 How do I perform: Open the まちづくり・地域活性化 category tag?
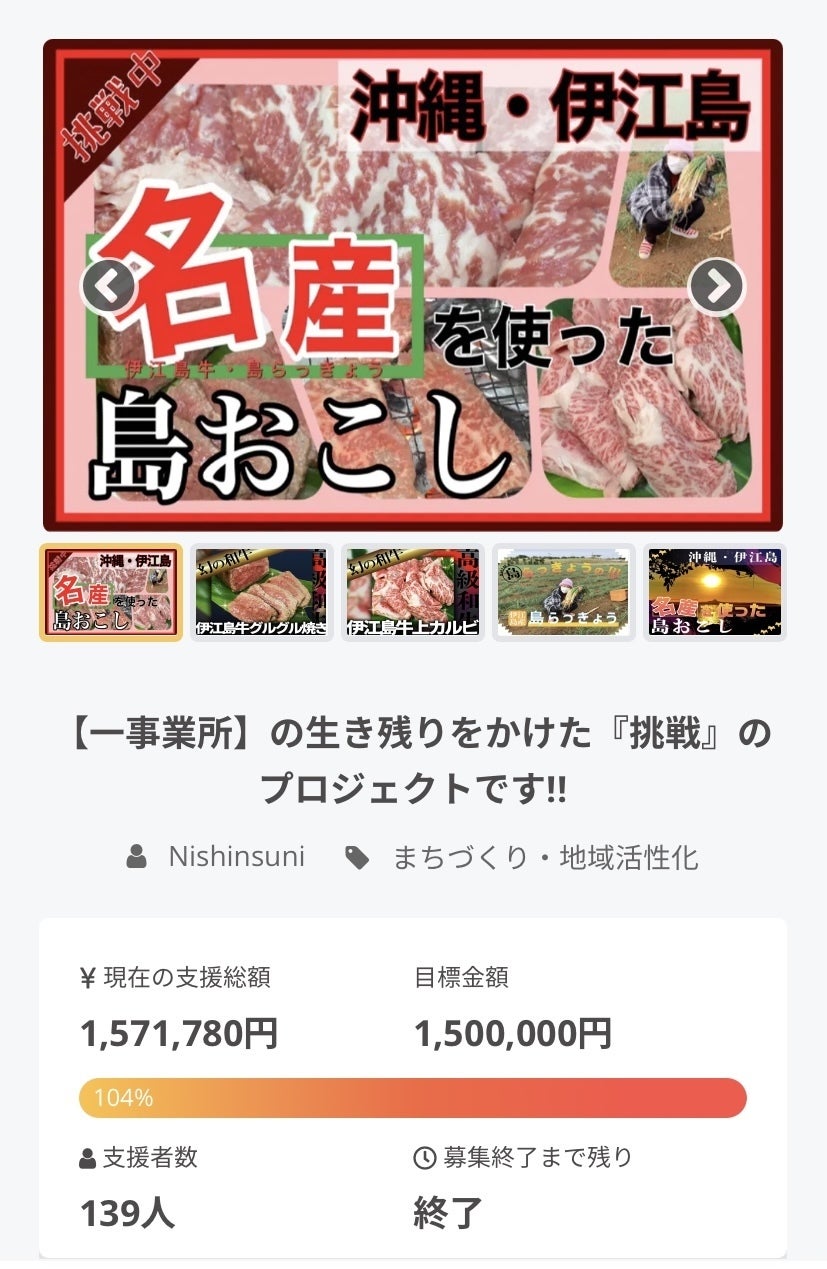[x=544, y=857]
